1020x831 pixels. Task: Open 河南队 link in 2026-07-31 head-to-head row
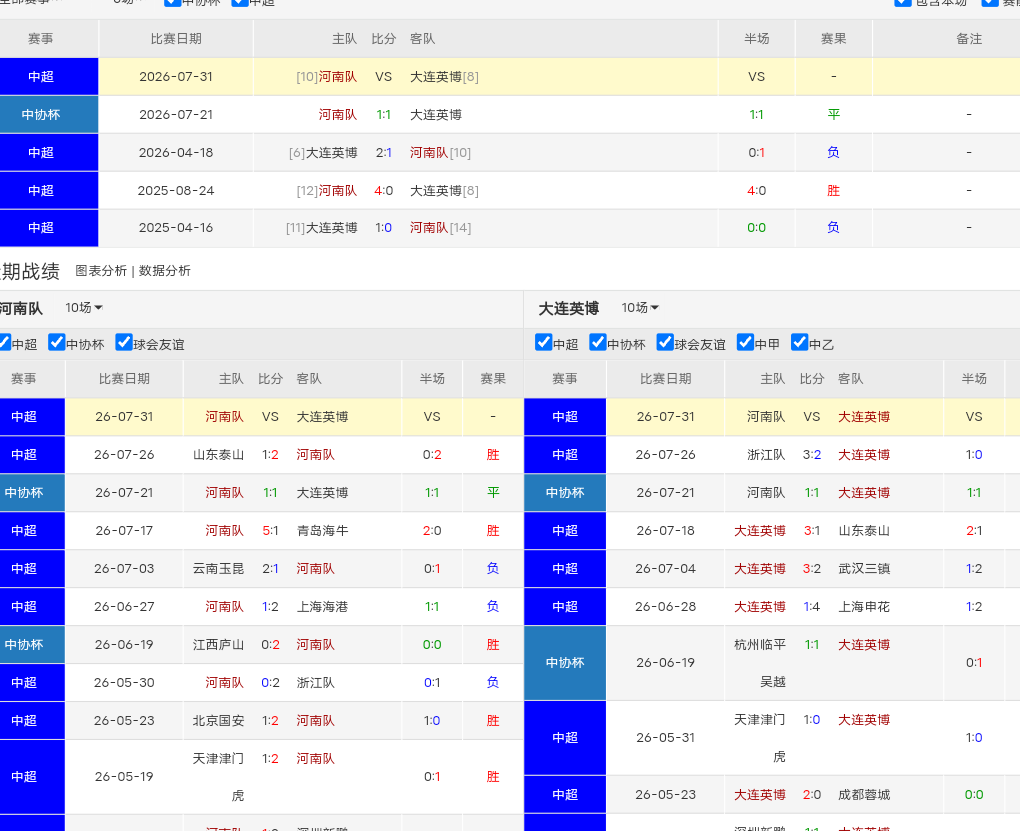338,77
